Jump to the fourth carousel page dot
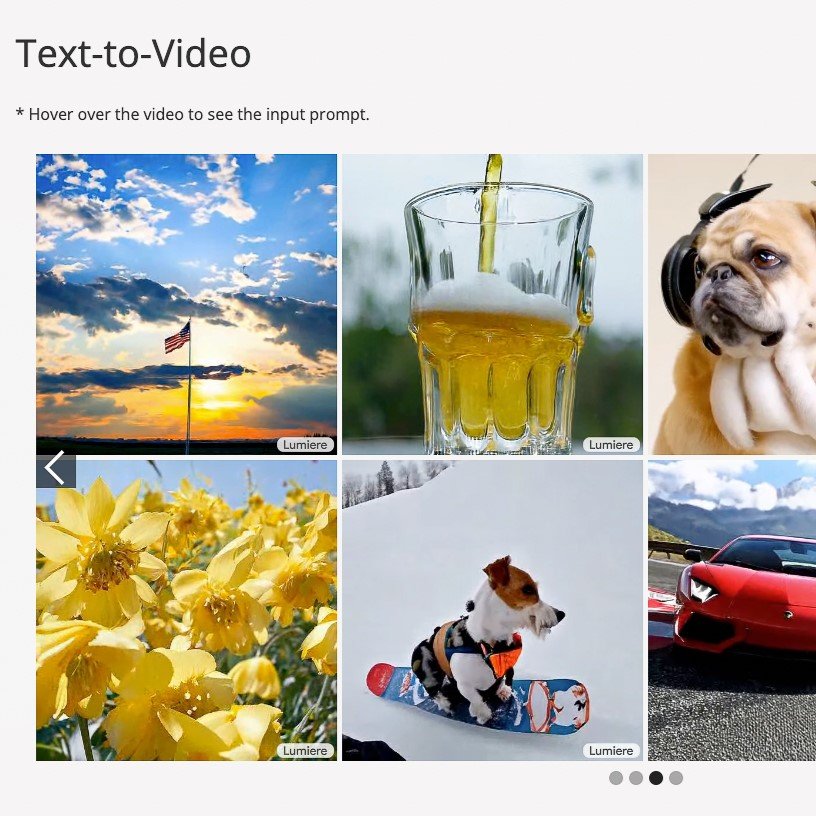Image resolution: width=816 pixels, height=816 pixels. click(676, 778)
